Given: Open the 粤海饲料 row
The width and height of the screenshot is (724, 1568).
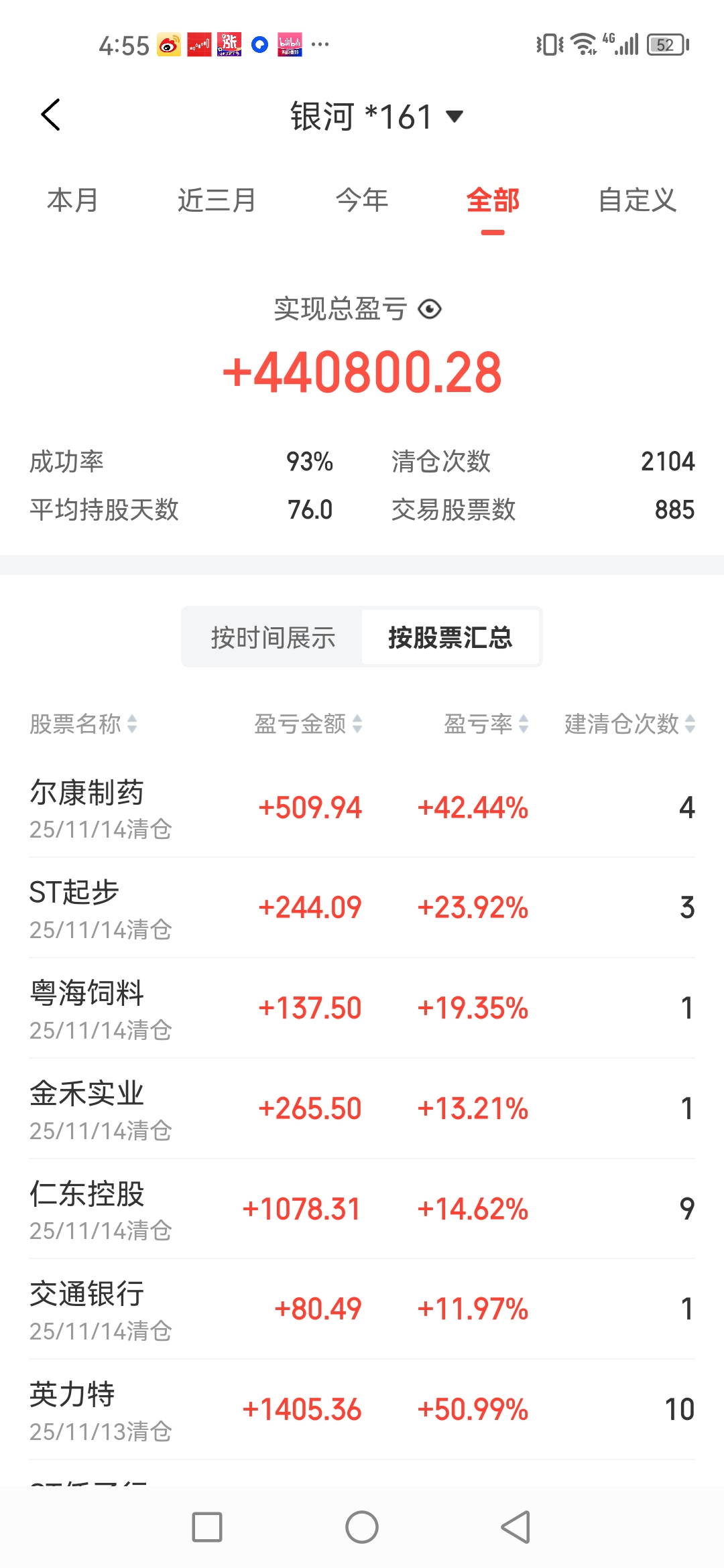Looking at the screenshot, I should click(x=362, y=1008).
